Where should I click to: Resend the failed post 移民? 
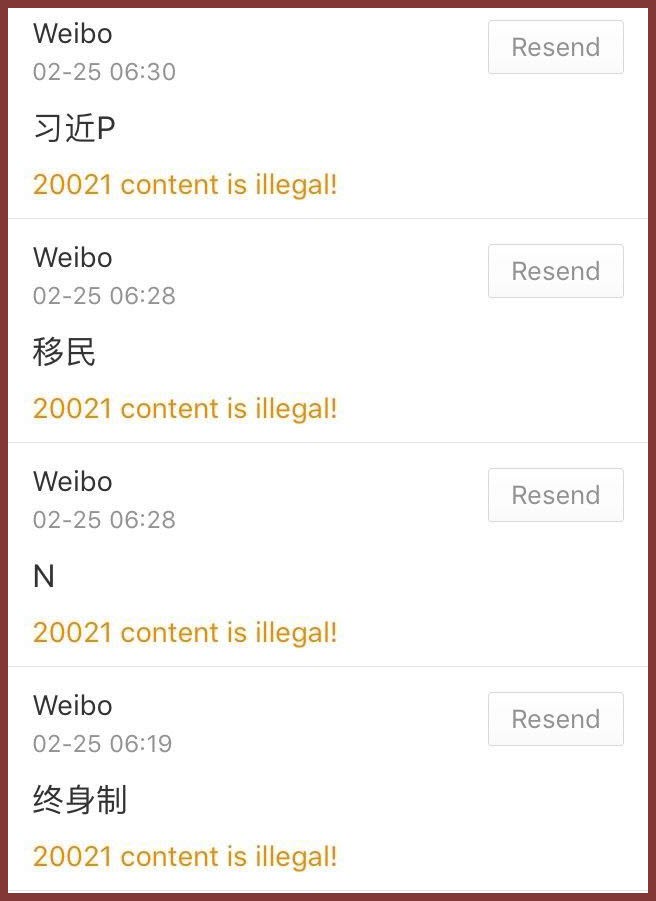[x=555, y=271]
